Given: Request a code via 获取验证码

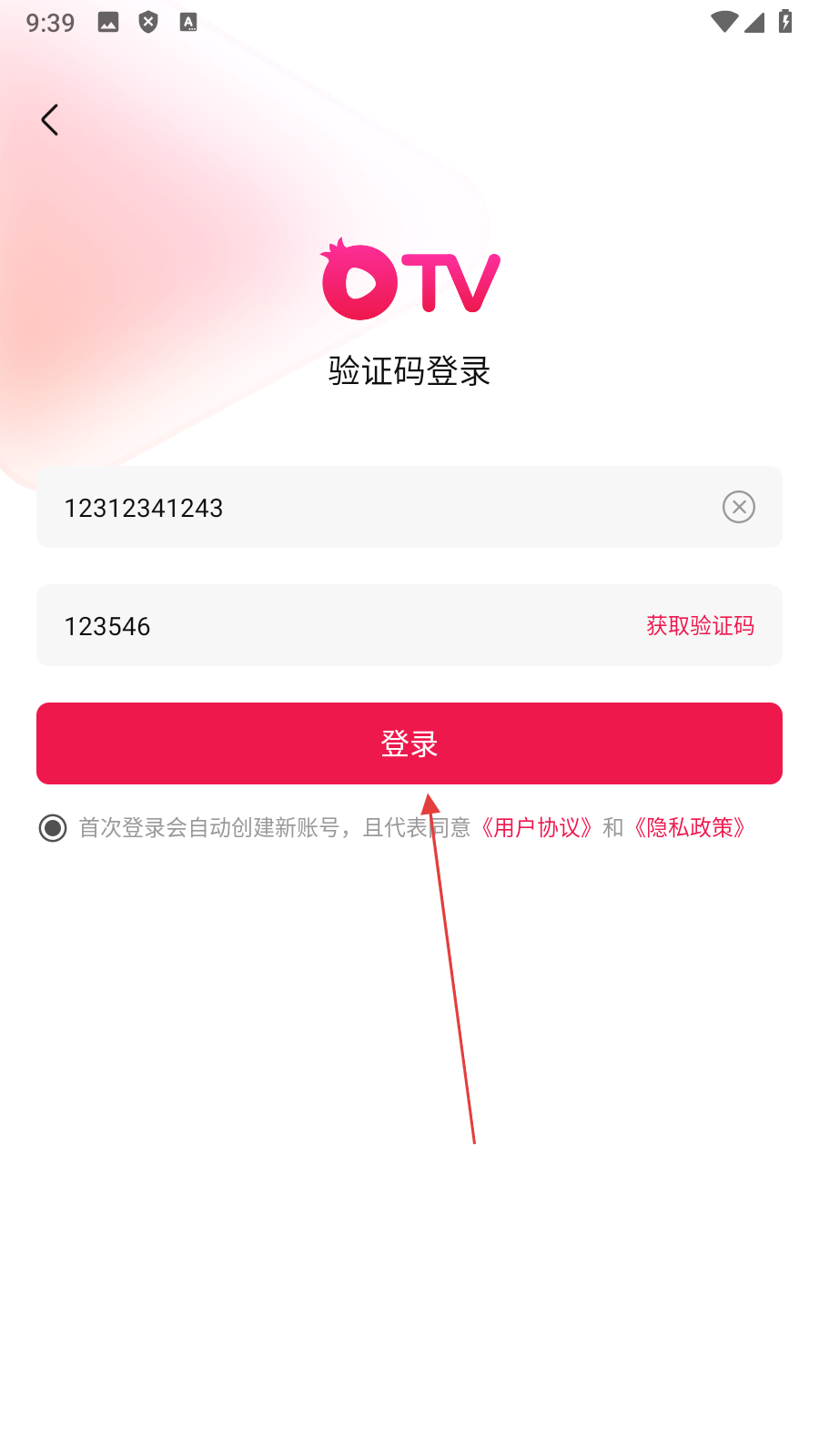Looking at the screenshot, I should tap(700, 626).
